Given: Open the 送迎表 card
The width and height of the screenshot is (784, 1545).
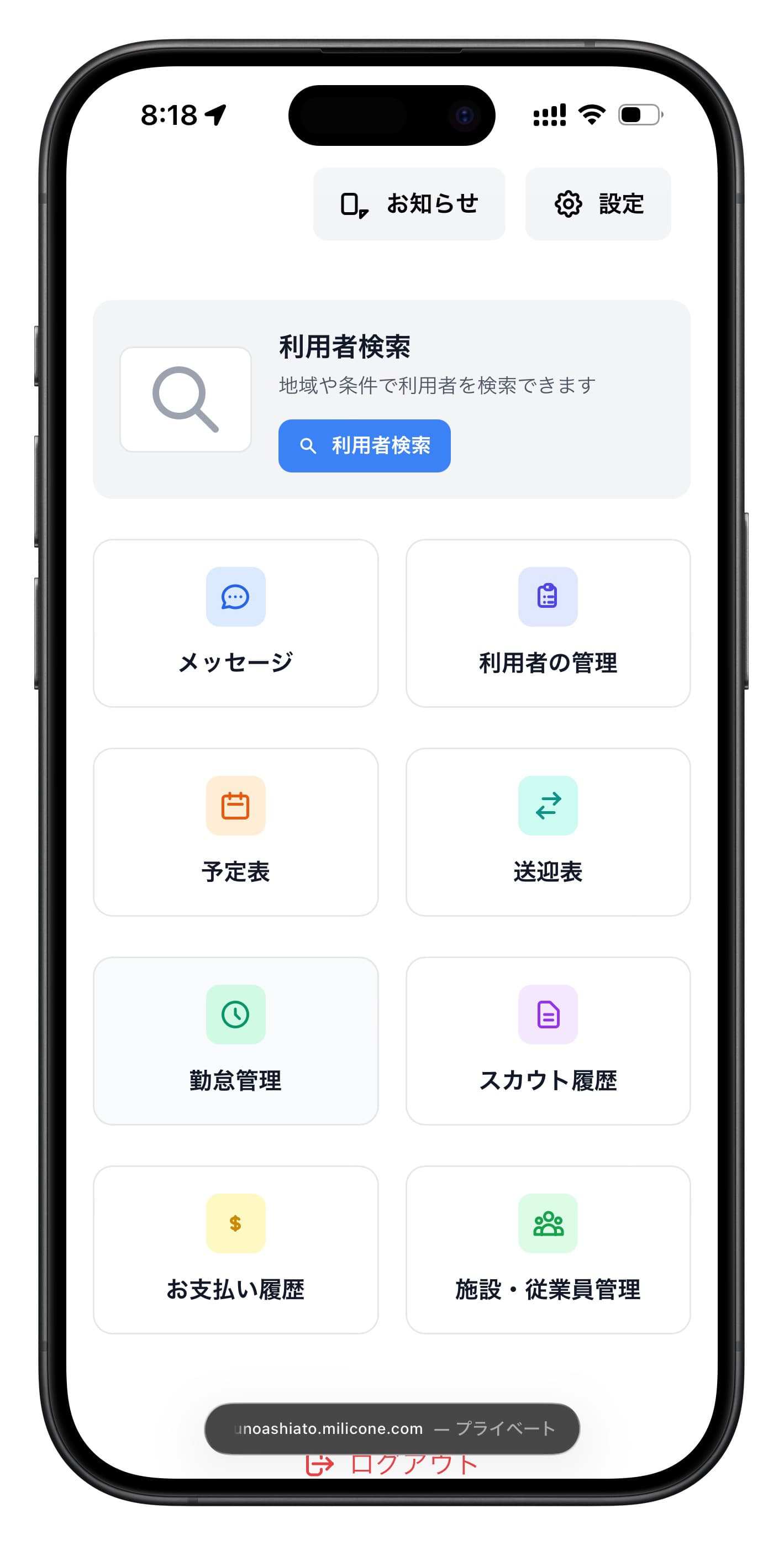Looking at the screenshot, I should (x=548, y=833).
